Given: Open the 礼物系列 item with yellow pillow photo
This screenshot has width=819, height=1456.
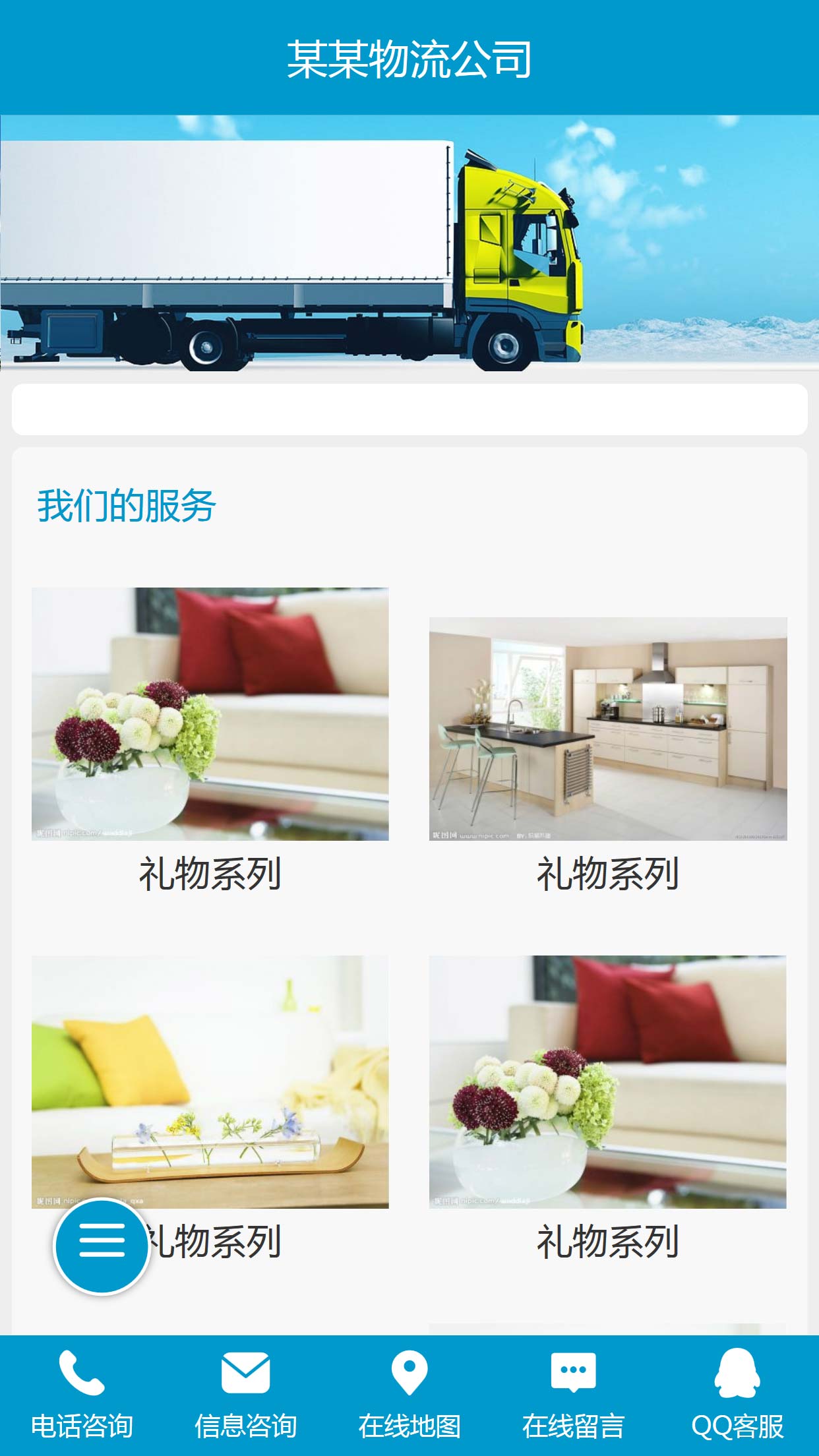Looking at the screenshot, I should (210, 1081).
